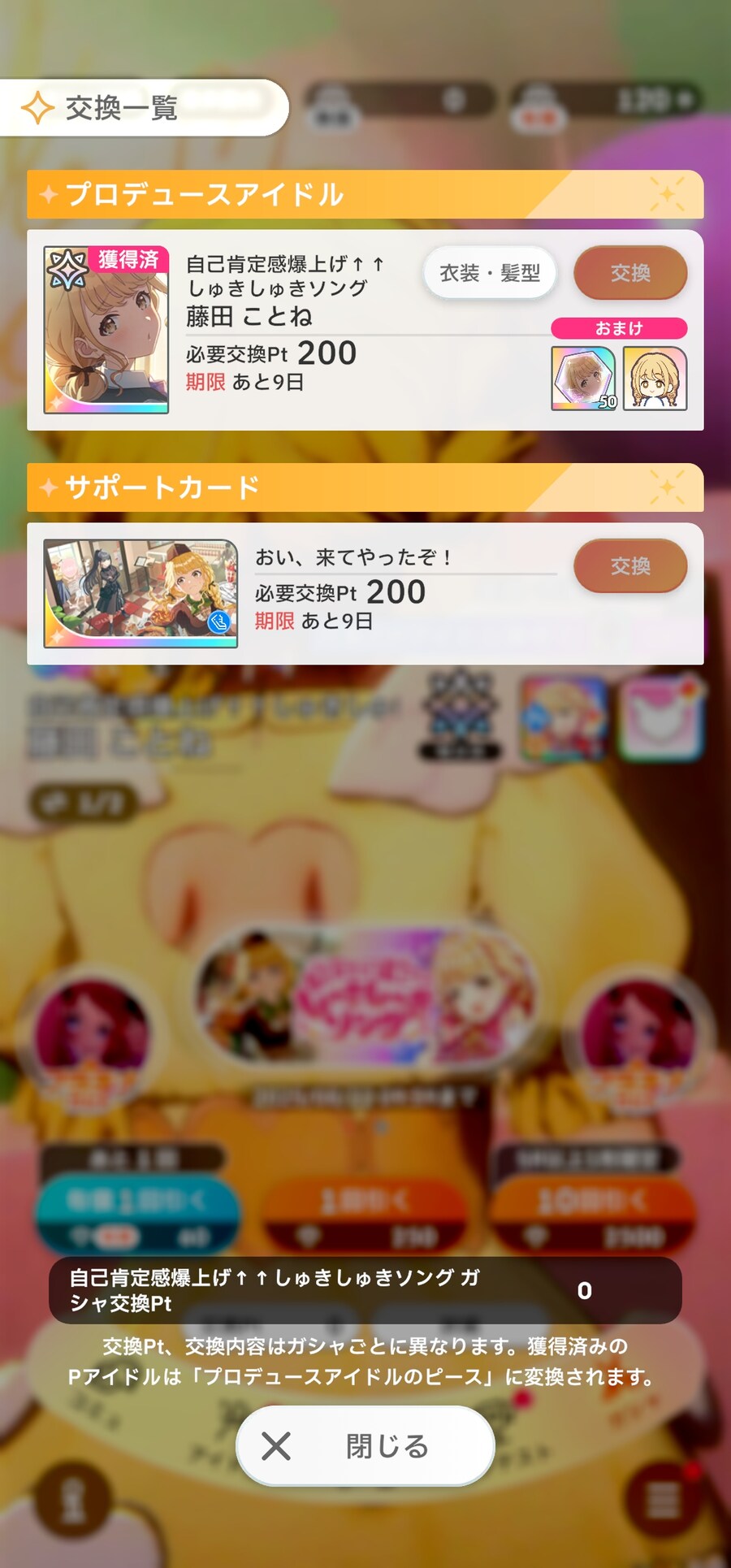Open the bonus piece item with 50
731x1568 pixels.
(583, 378)
